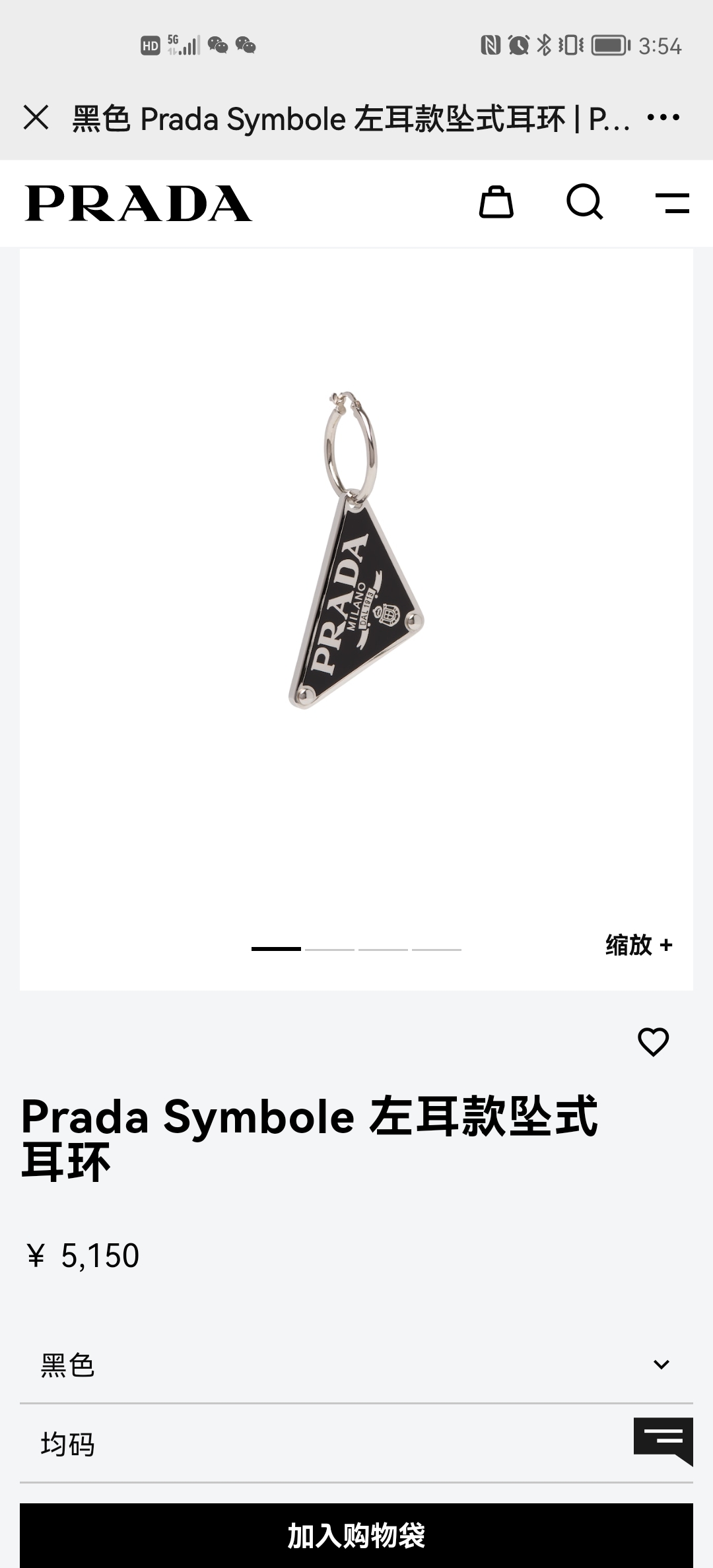The image size is (713, 1568).
Task: Tap 缩放 + to zoom the image
Action: [x=638, y=945]
